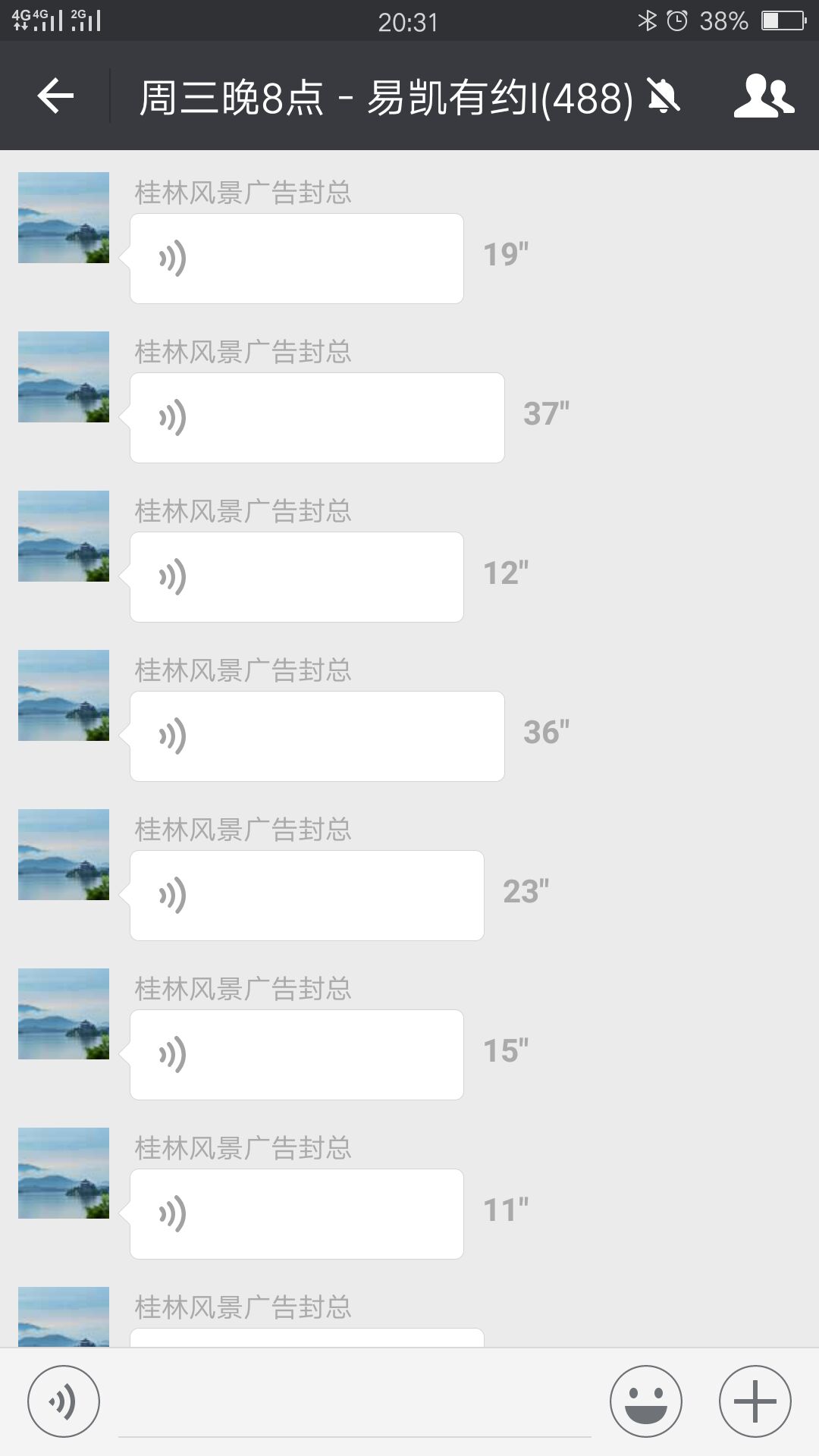Tap the message text input field
819x1456 pixels.
tap(356, 1400)
